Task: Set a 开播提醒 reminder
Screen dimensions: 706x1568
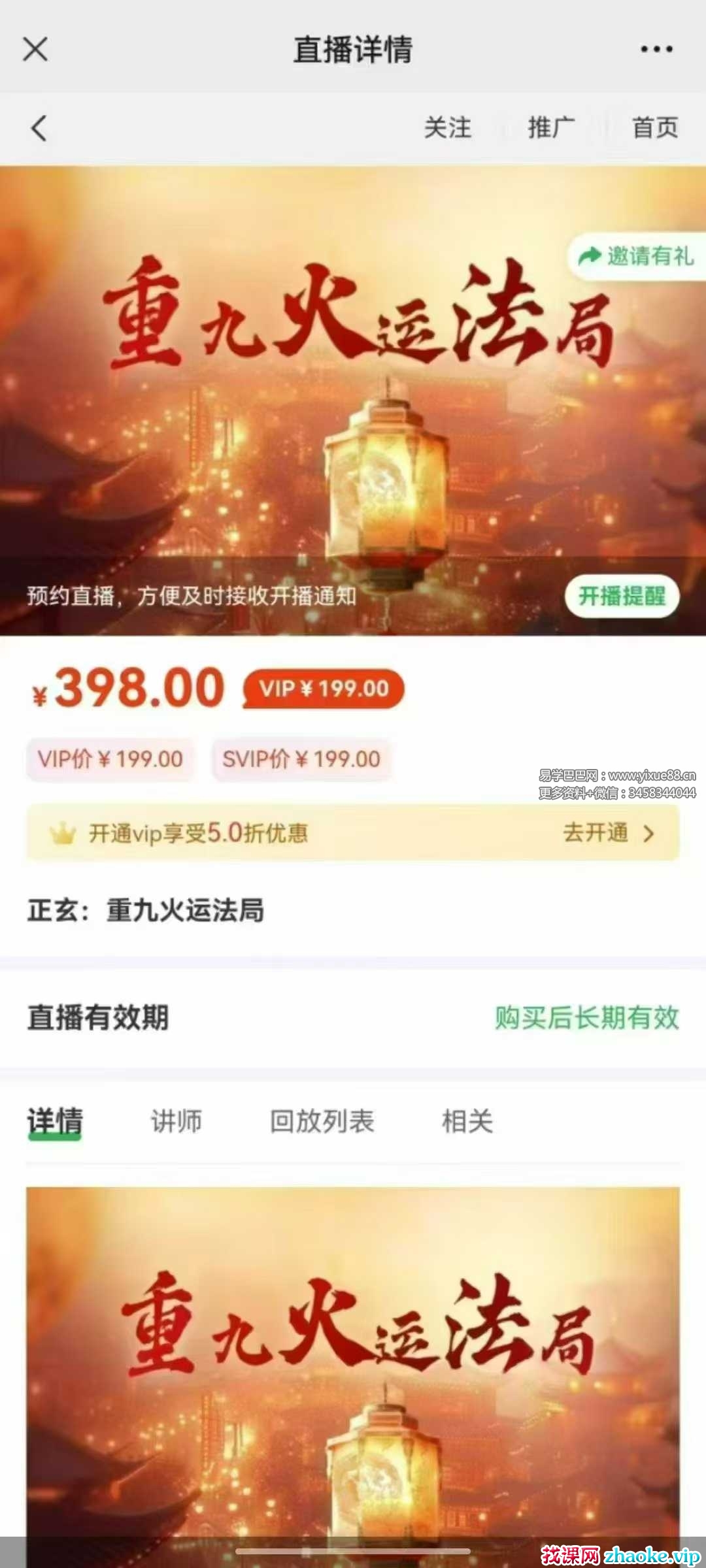Action: [622, 596]
